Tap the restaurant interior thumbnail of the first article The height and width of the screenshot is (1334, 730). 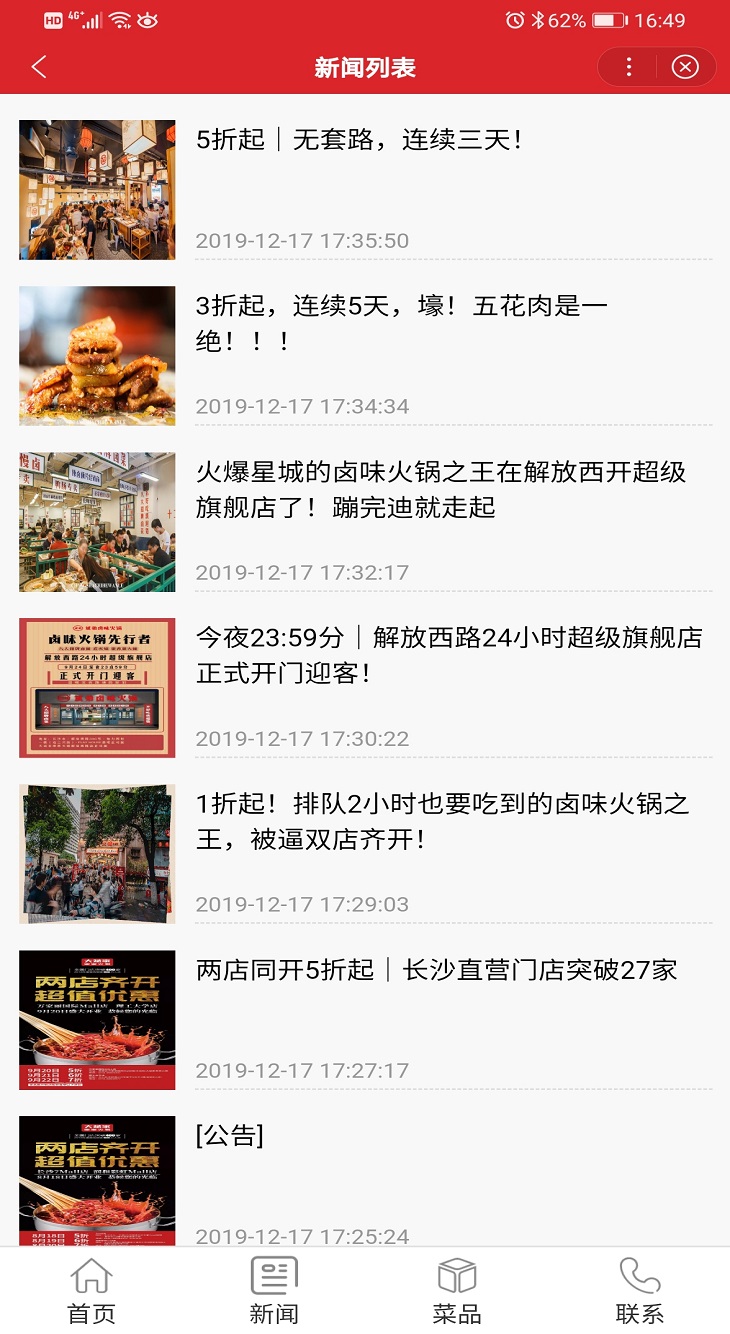[96, 189]
